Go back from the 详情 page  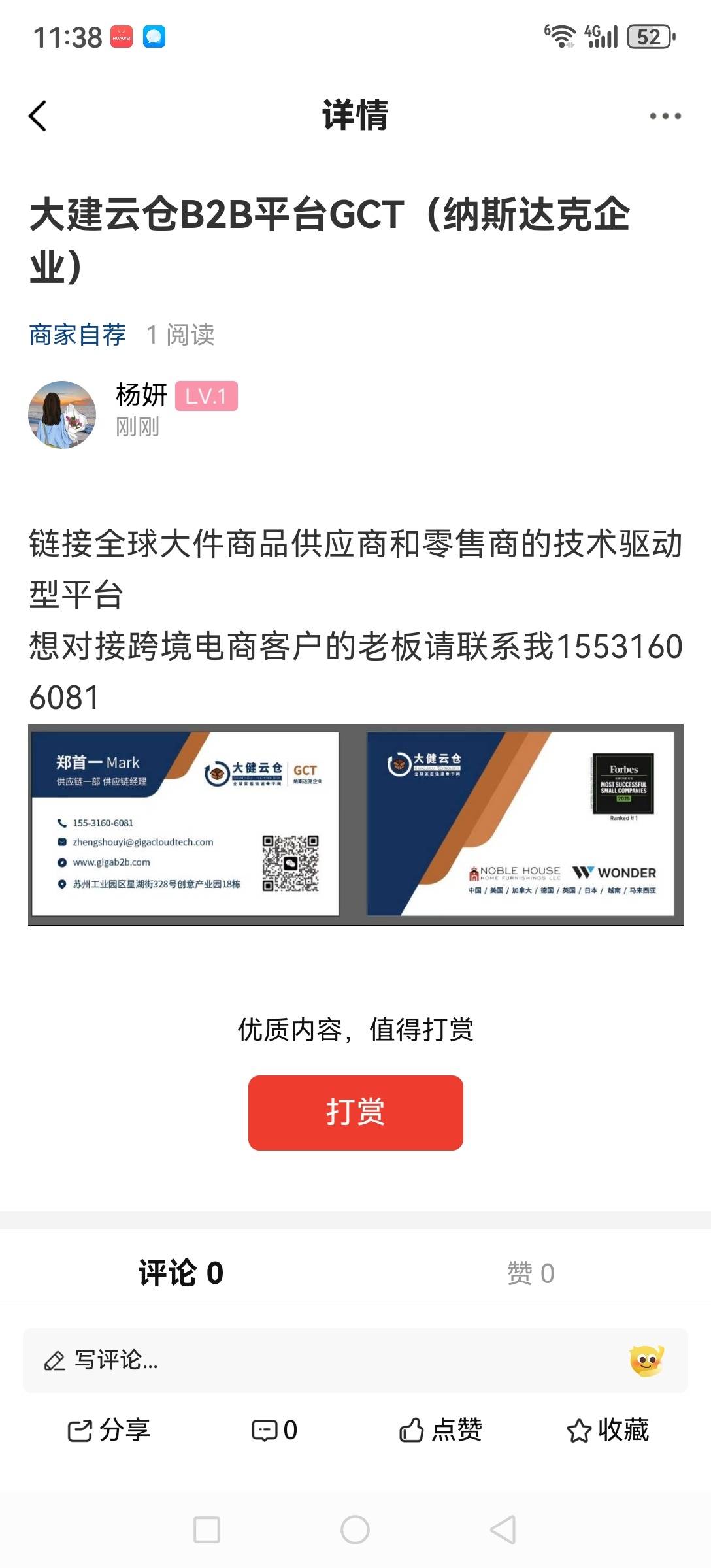pos(38,116)
